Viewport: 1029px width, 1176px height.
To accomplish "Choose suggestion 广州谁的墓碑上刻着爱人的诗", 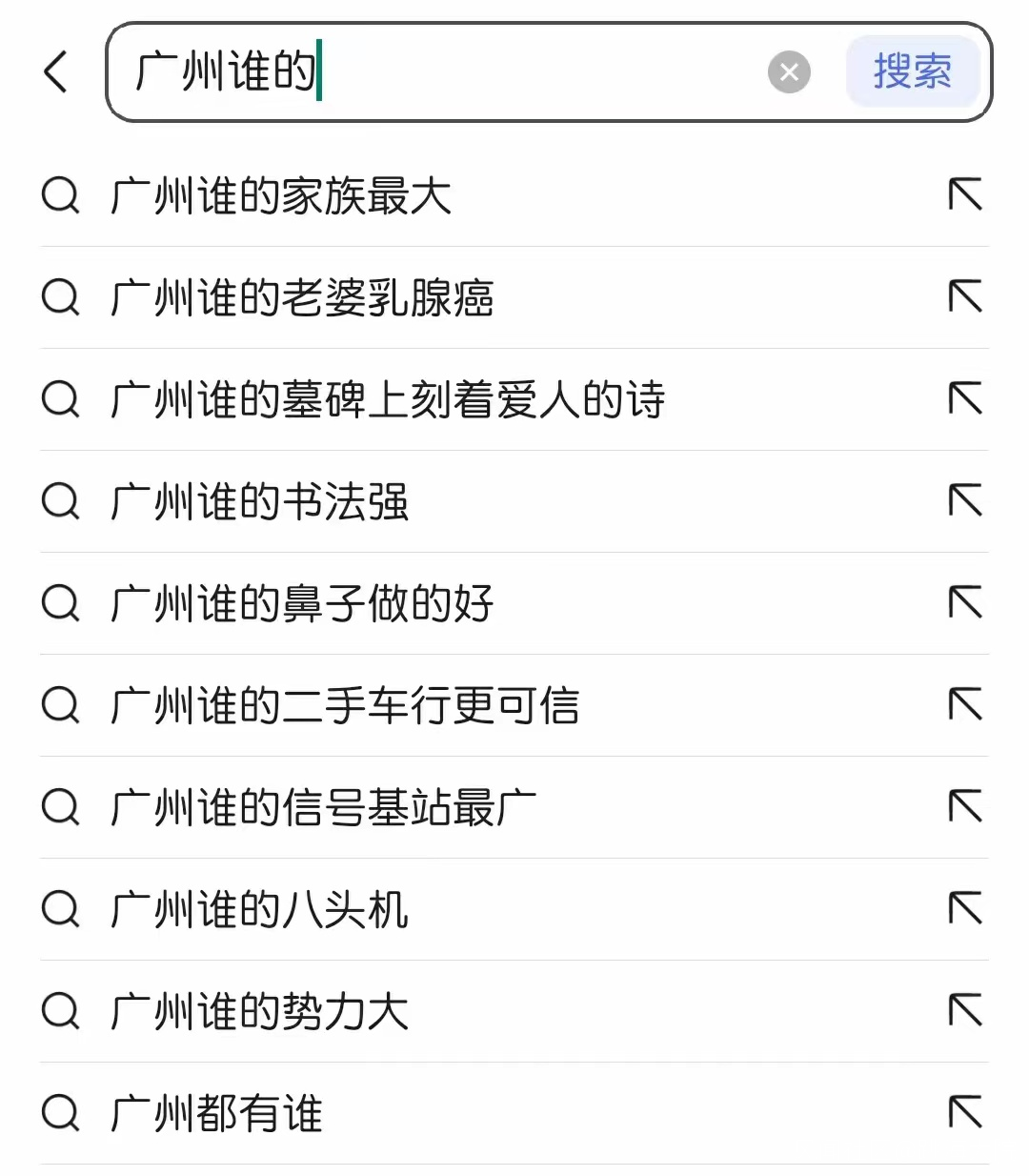I will 388,400.
